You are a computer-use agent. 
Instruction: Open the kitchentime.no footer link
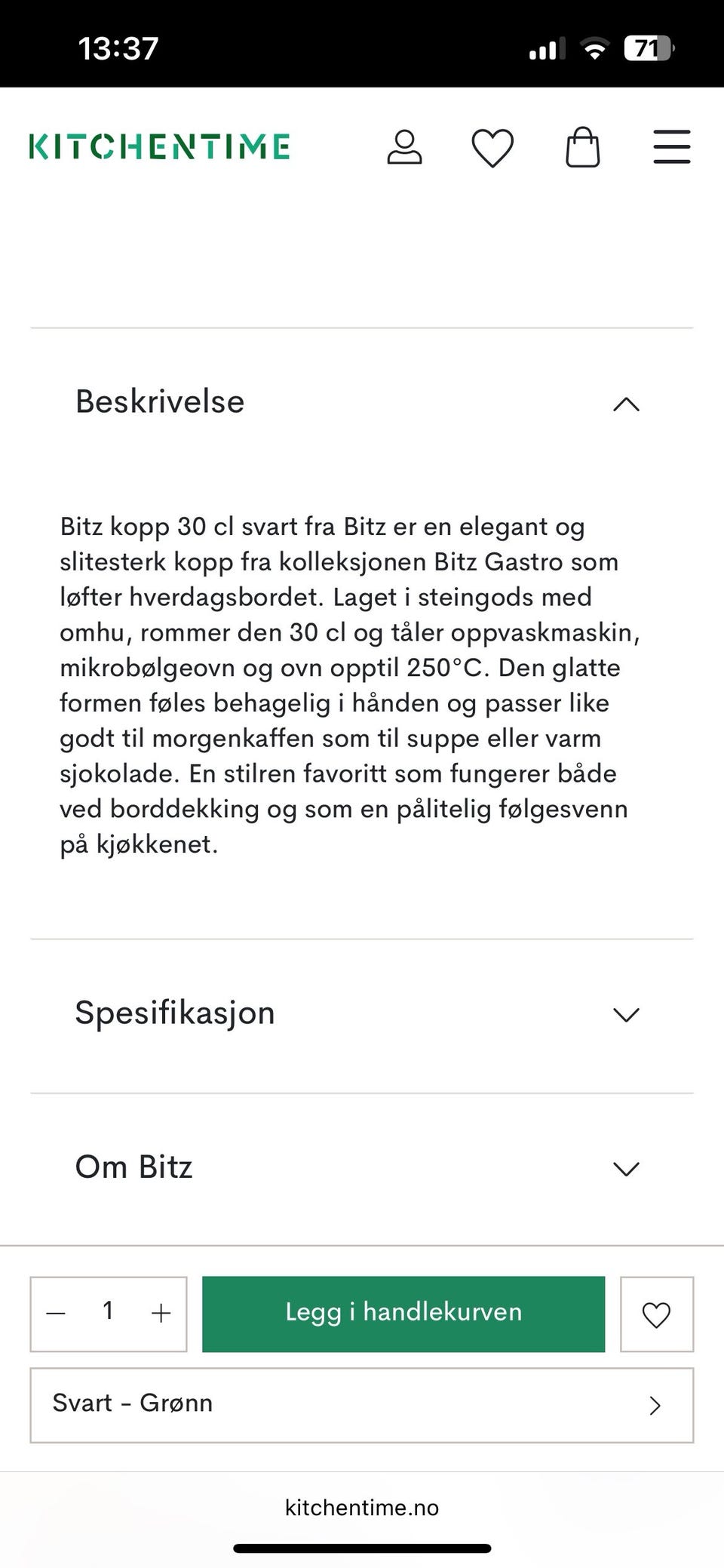click(x=361, y=1508)
